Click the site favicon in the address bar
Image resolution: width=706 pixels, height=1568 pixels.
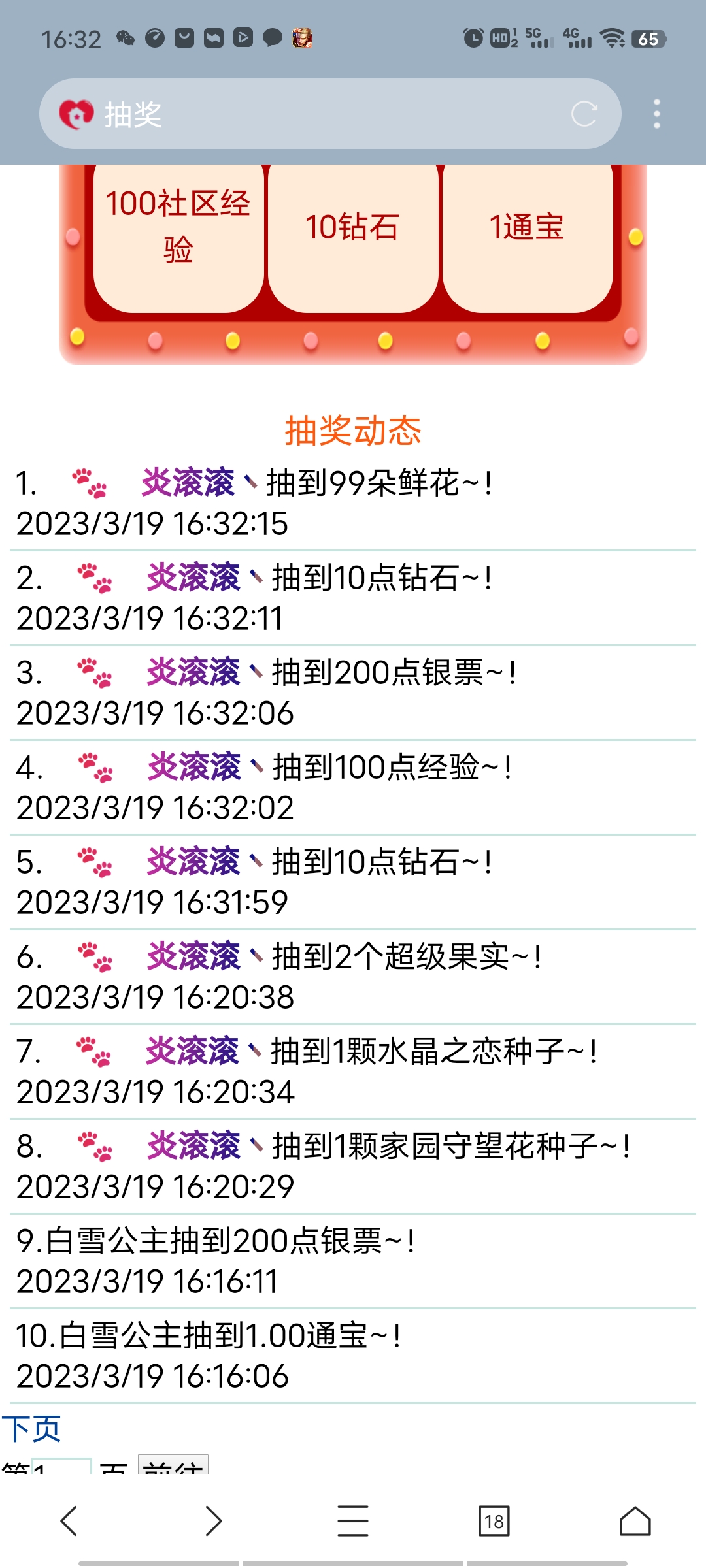[x=76, y=113]
